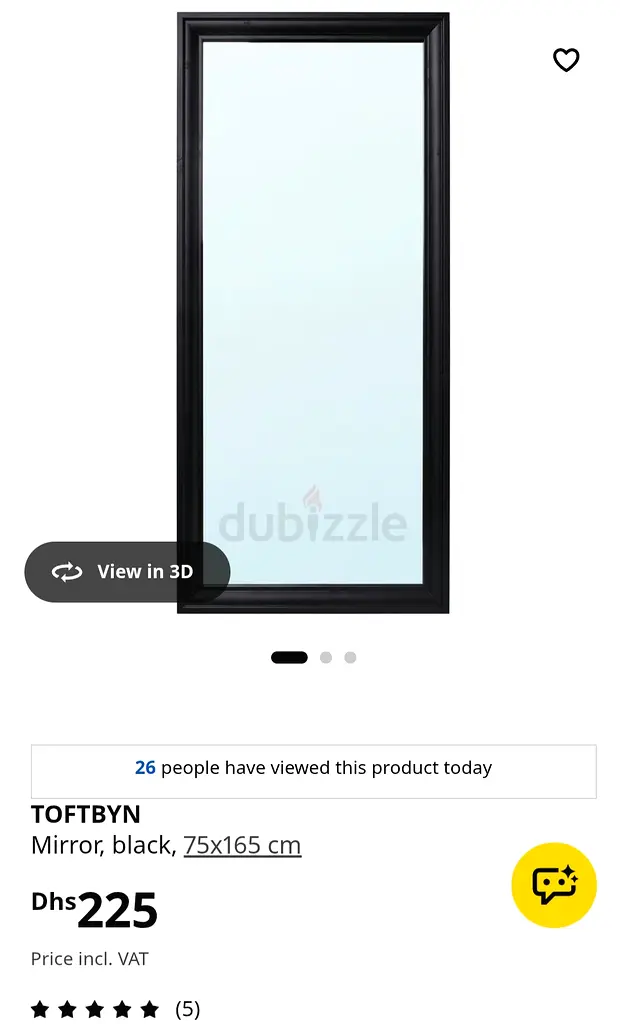The width and height of the screenshot is (627, 1024).
Task: Open the mirror product image
Action: pyautogui.click(x=314, y=313)
